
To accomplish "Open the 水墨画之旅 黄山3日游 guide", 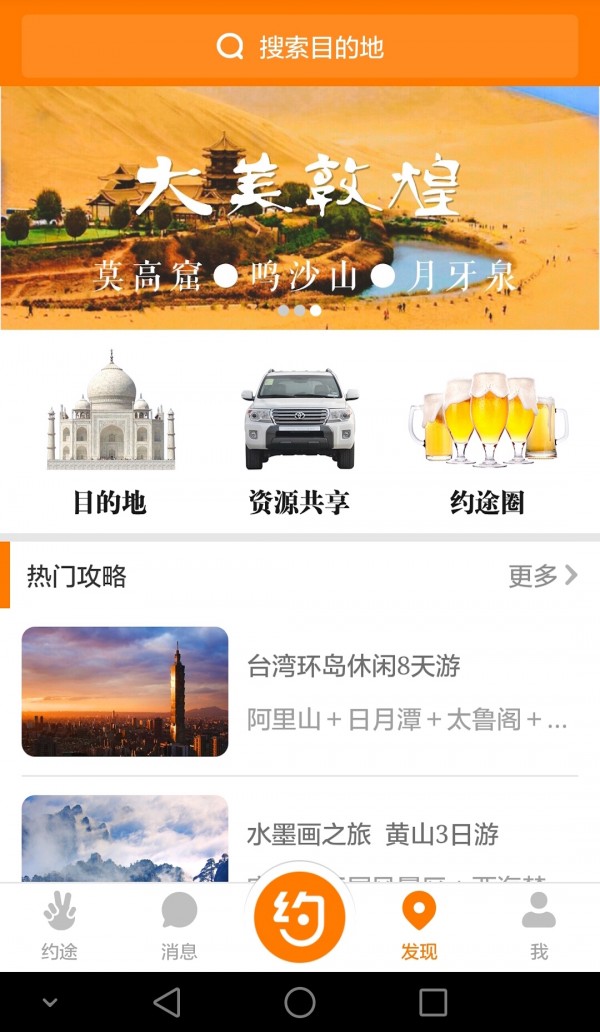I will point(300,838).
